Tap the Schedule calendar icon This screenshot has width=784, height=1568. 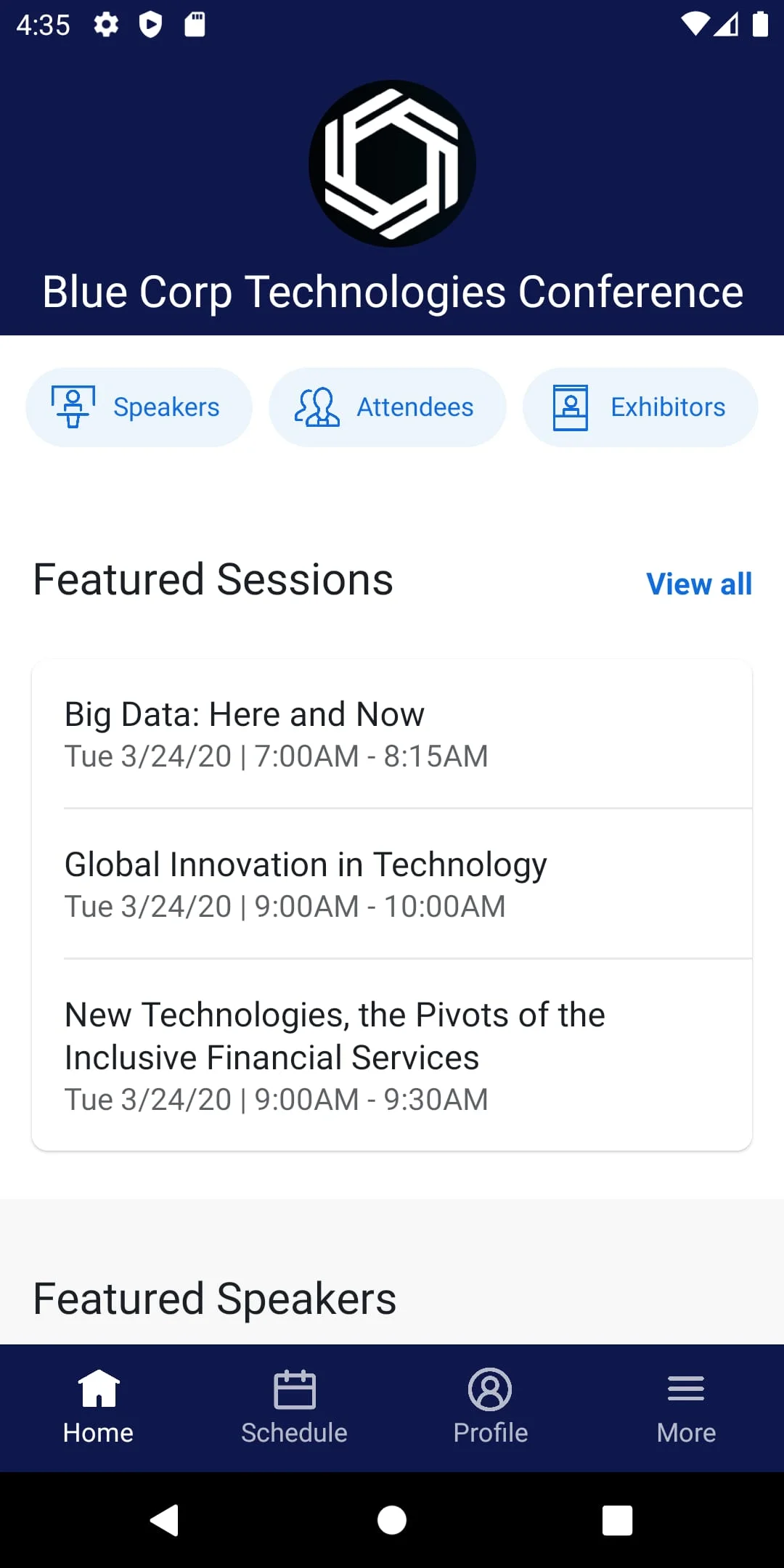[294, 1387]
